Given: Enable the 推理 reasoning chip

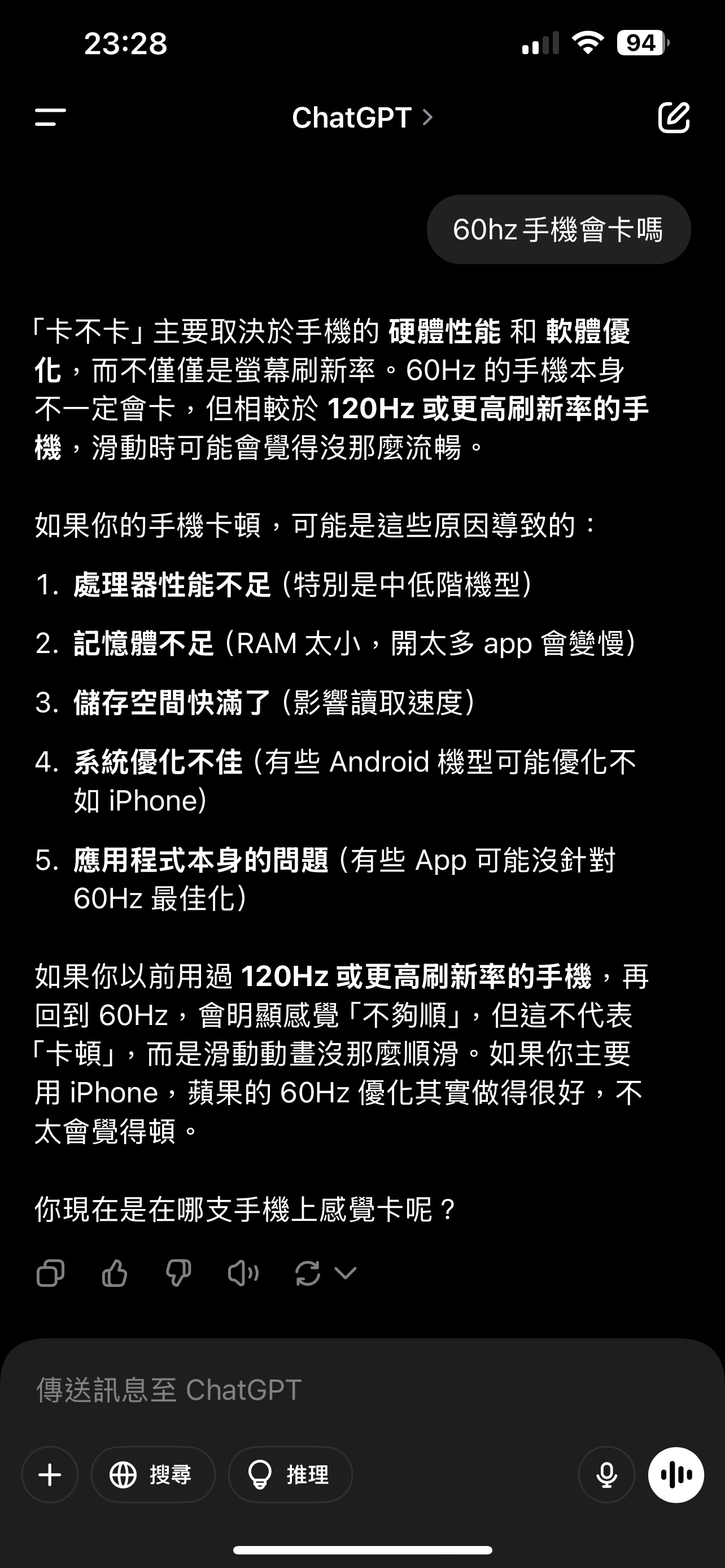Looking at the screenshot, I should click(x=290, y=1475).
